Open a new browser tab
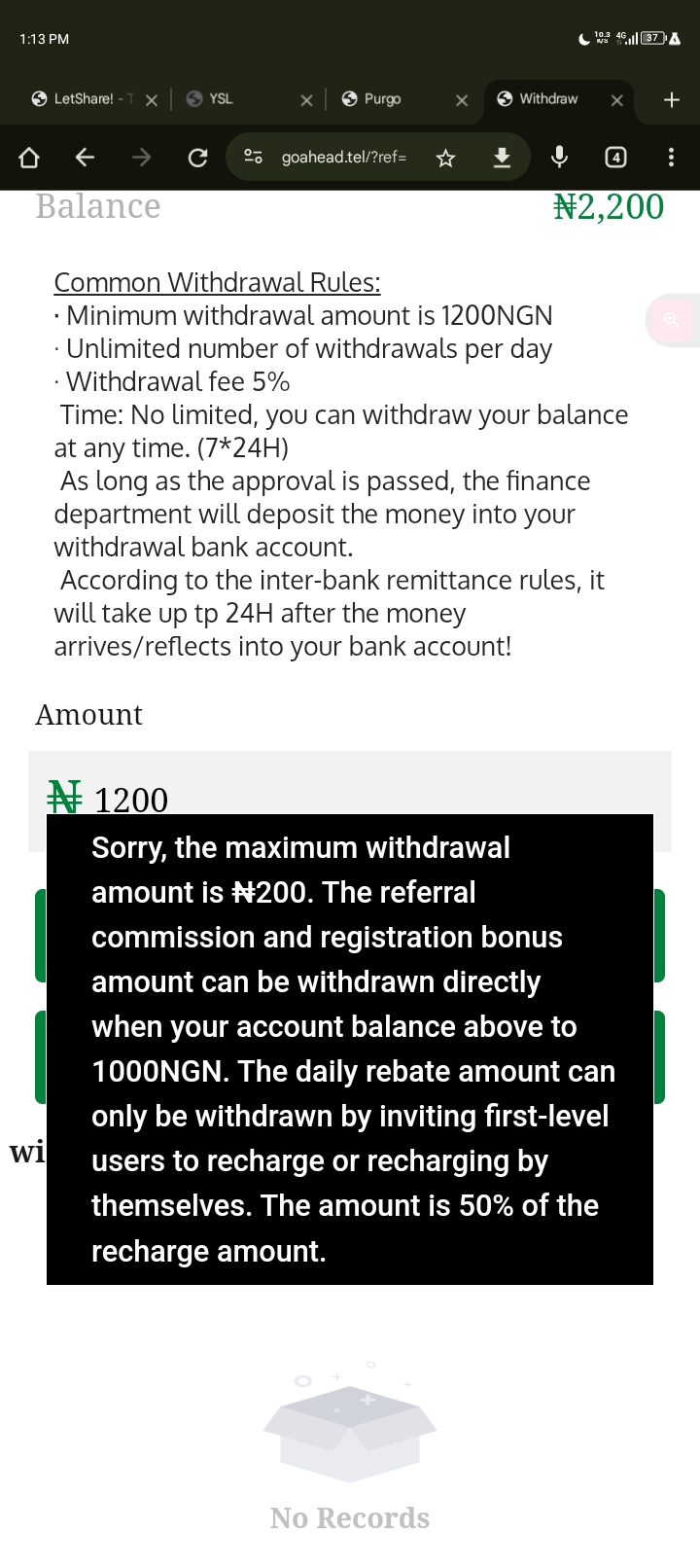 pyautogui.click(x=671, y=99)
